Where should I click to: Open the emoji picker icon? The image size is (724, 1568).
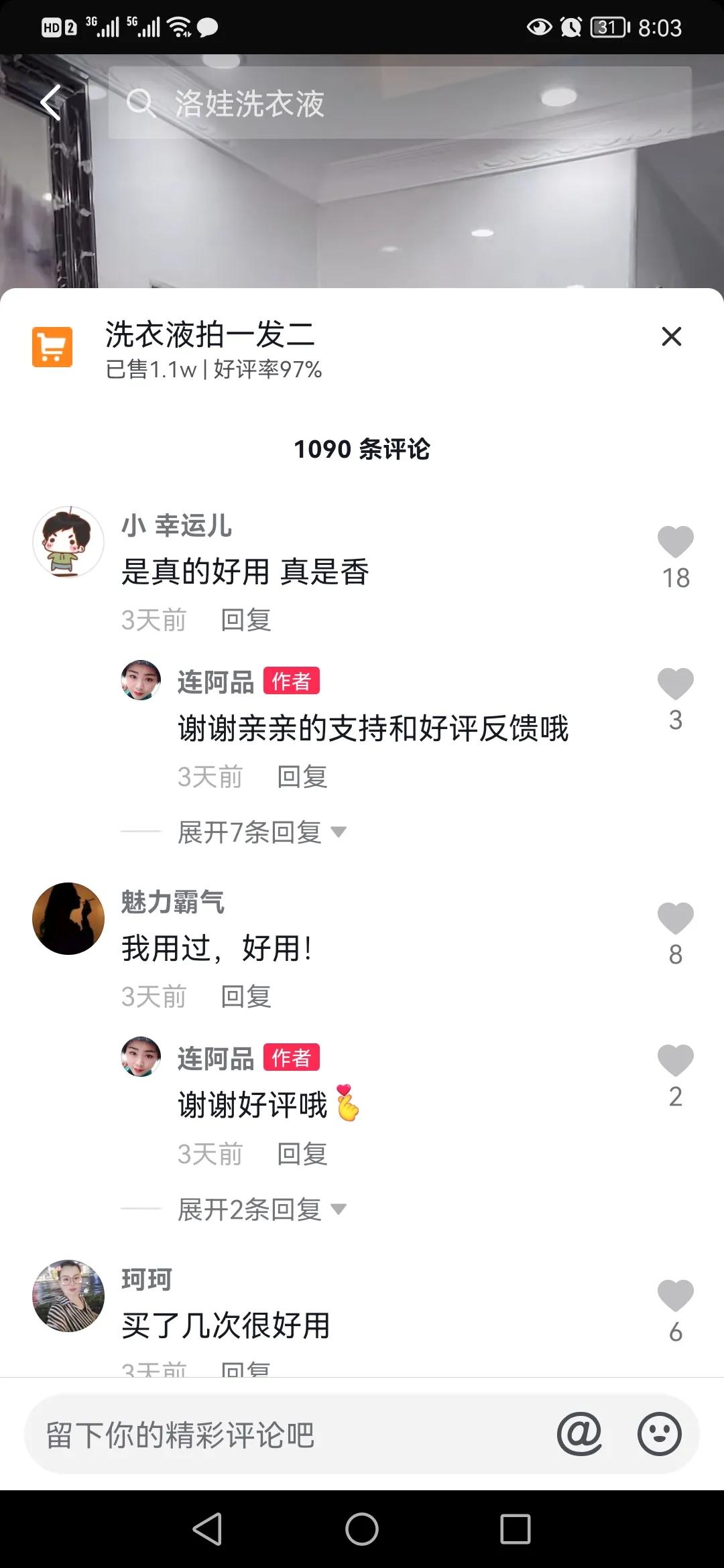point(660,1434)
